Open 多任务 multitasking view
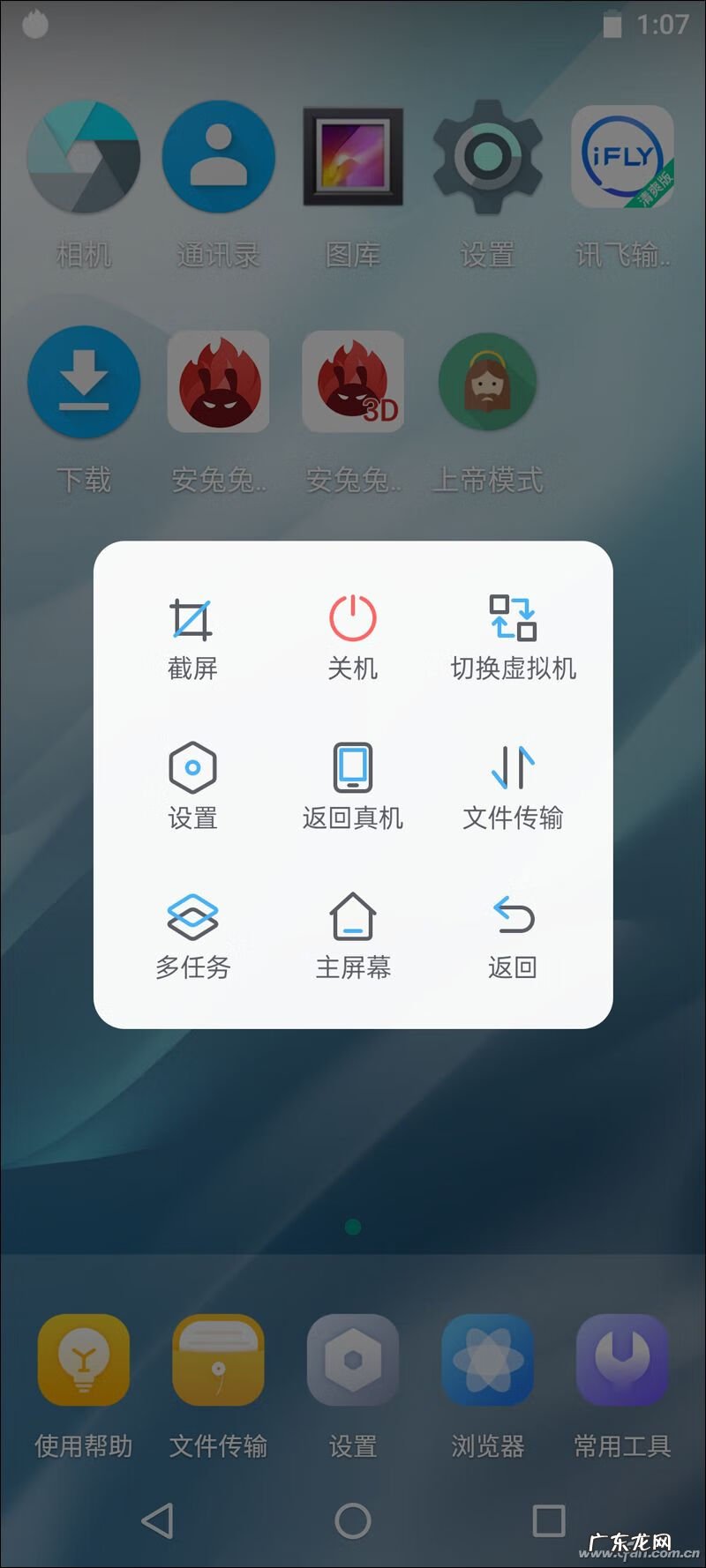This screenshot has height=1568, width=706. (192, 933)
